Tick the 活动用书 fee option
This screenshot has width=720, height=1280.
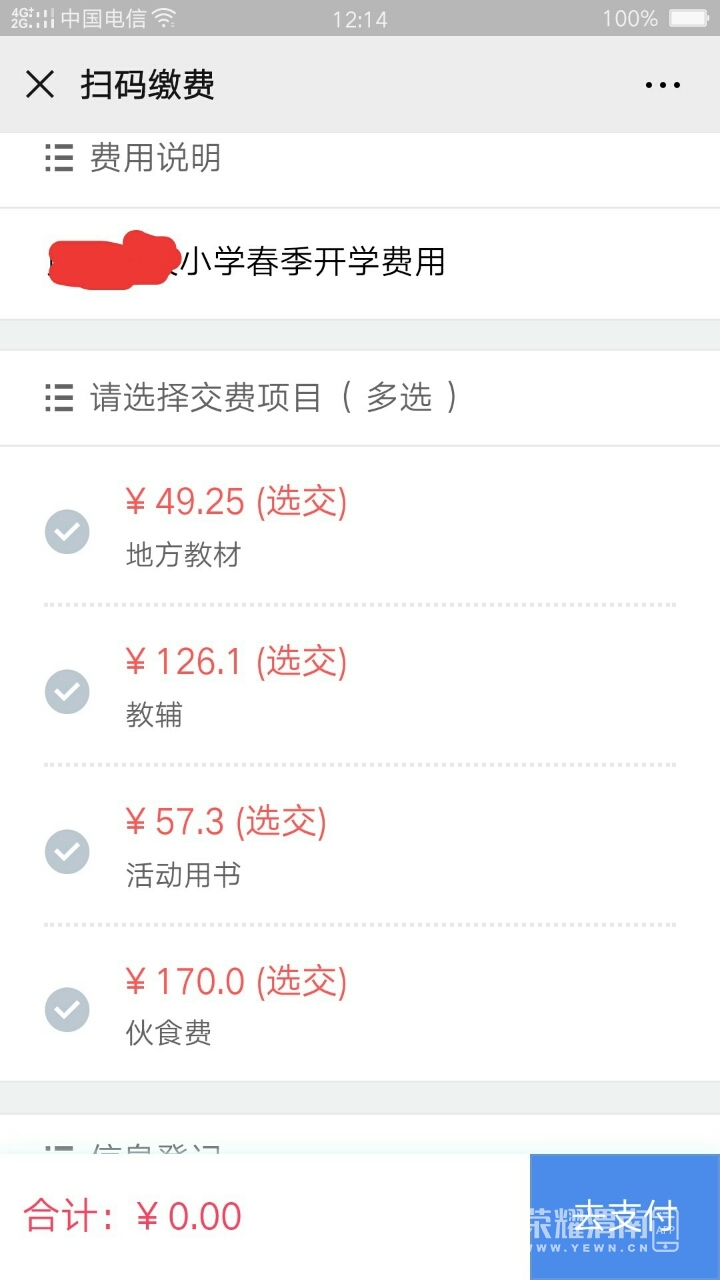[67, 851]
